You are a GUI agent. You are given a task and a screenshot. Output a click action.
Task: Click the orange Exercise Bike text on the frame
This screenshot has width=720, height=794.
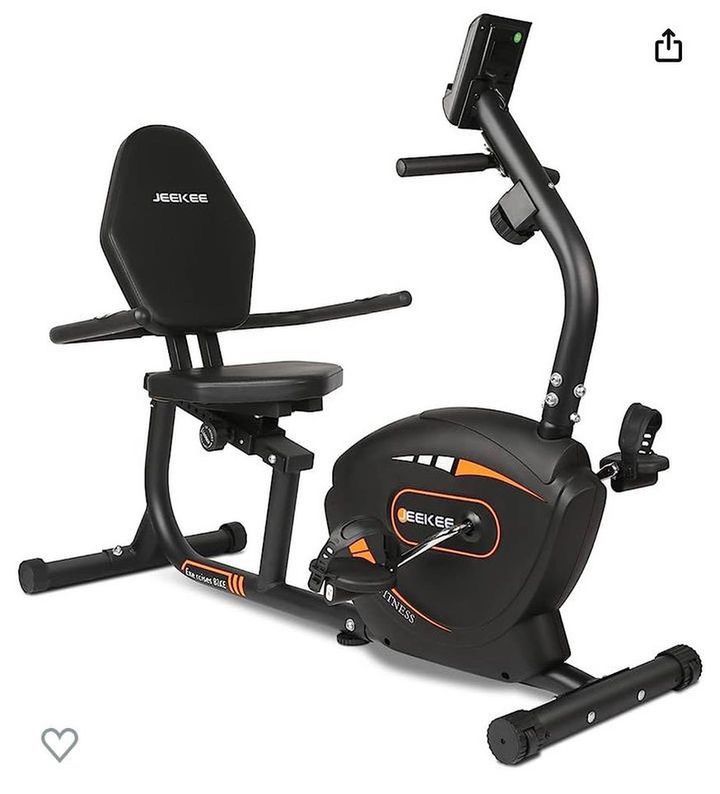tap(205, 572)
